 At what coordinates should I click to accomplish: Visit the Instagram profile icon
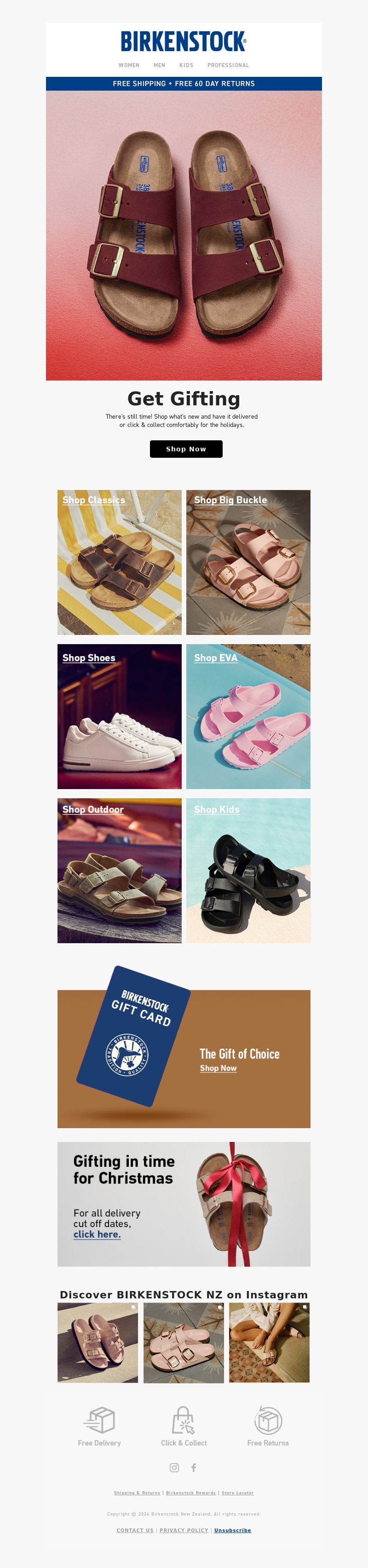pyautogui.click(x=175, y=1468)
